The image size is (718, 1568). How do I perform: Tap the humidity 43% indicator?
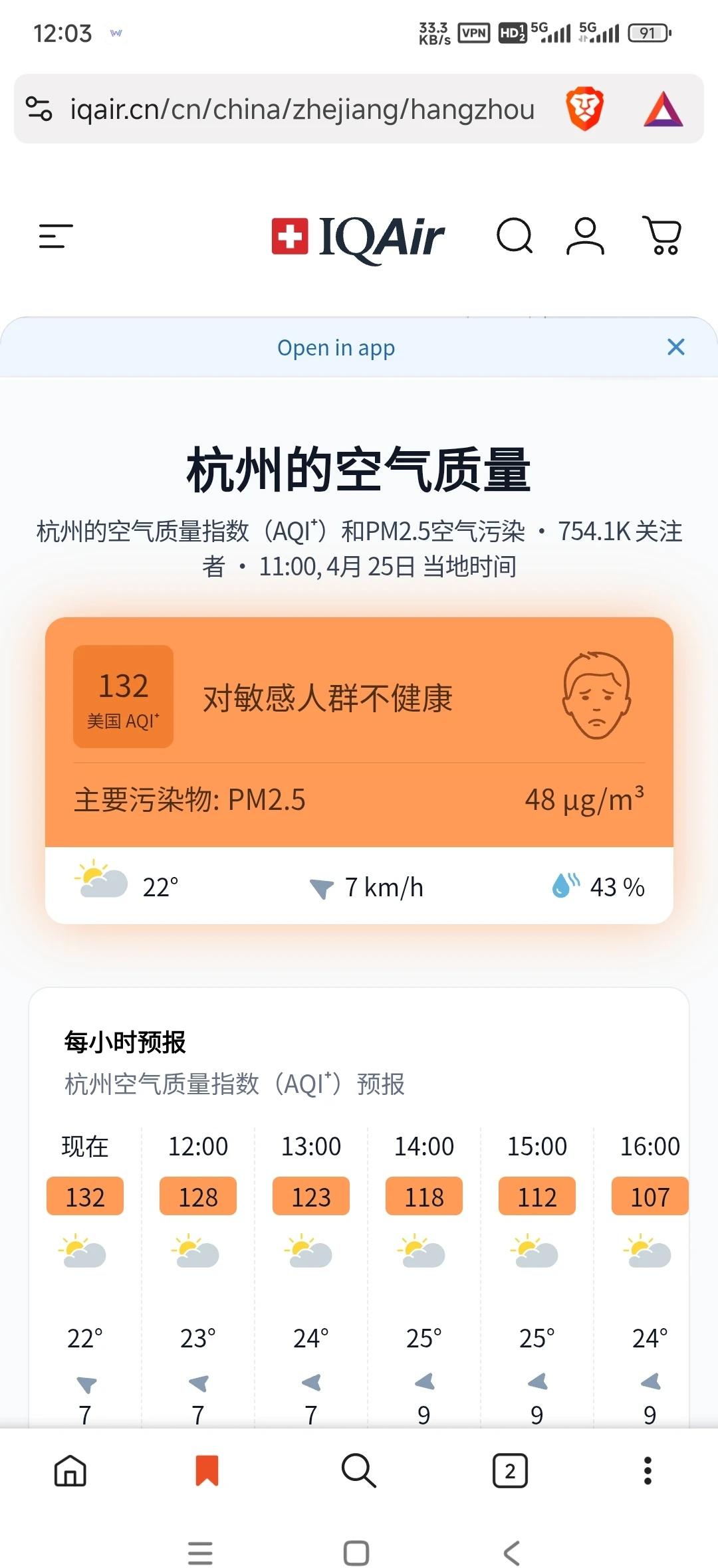(x=600, y=886)
